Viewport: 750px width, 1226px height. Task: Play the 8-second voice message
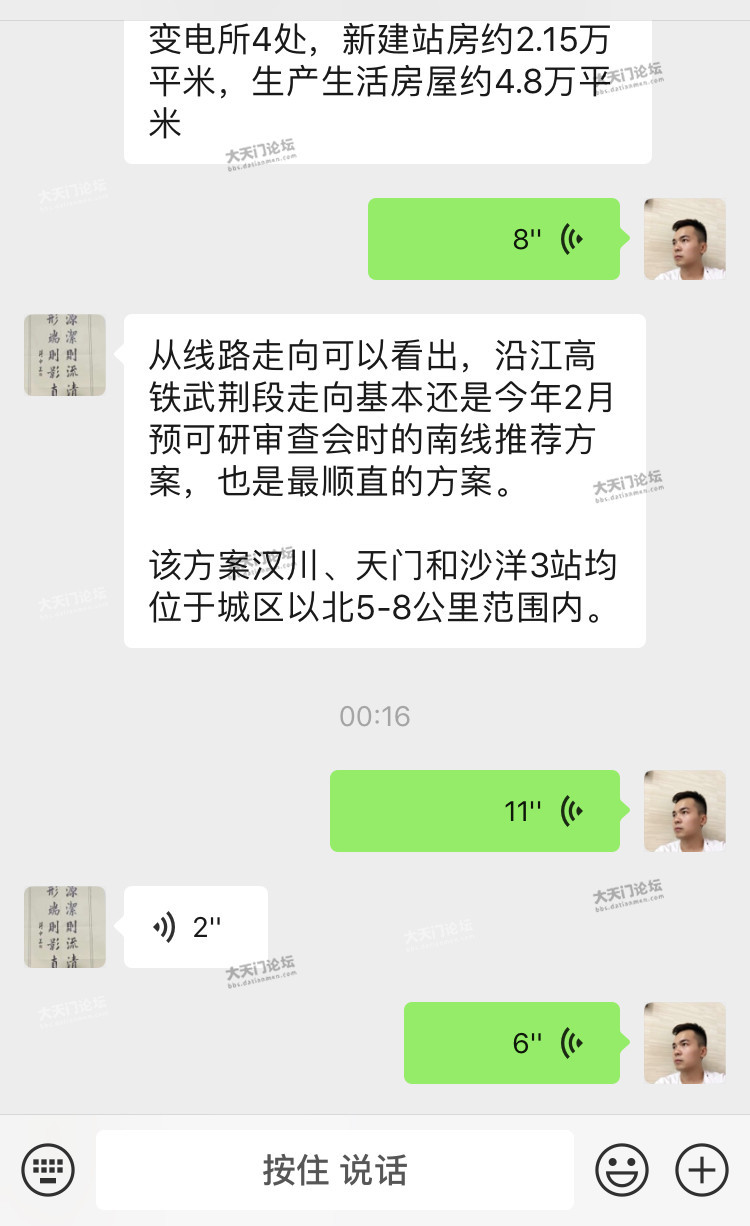494,239
